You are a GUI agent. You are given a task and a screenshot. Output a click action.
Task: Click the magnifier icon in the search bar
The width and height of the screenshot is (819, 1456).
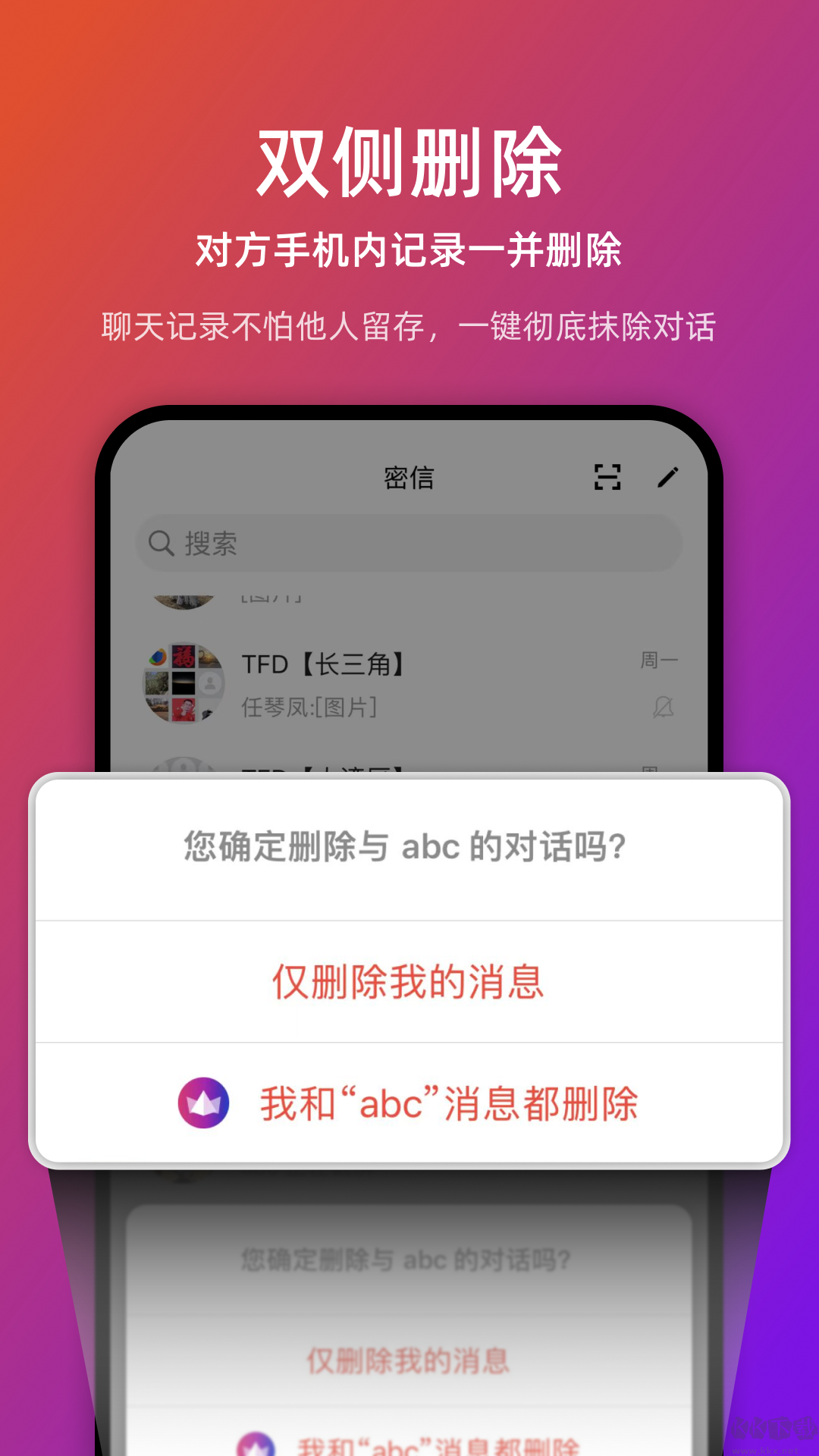pyautogui.click(x=161, y=543)
